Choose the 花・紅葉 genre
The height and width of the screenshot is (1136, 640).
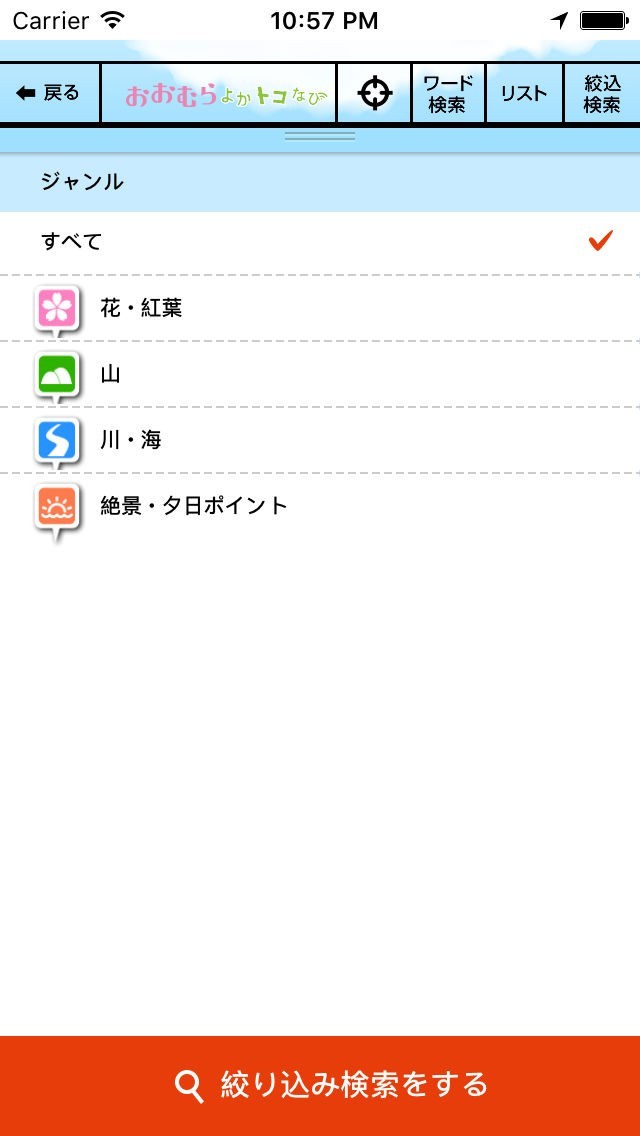point(320,308)
